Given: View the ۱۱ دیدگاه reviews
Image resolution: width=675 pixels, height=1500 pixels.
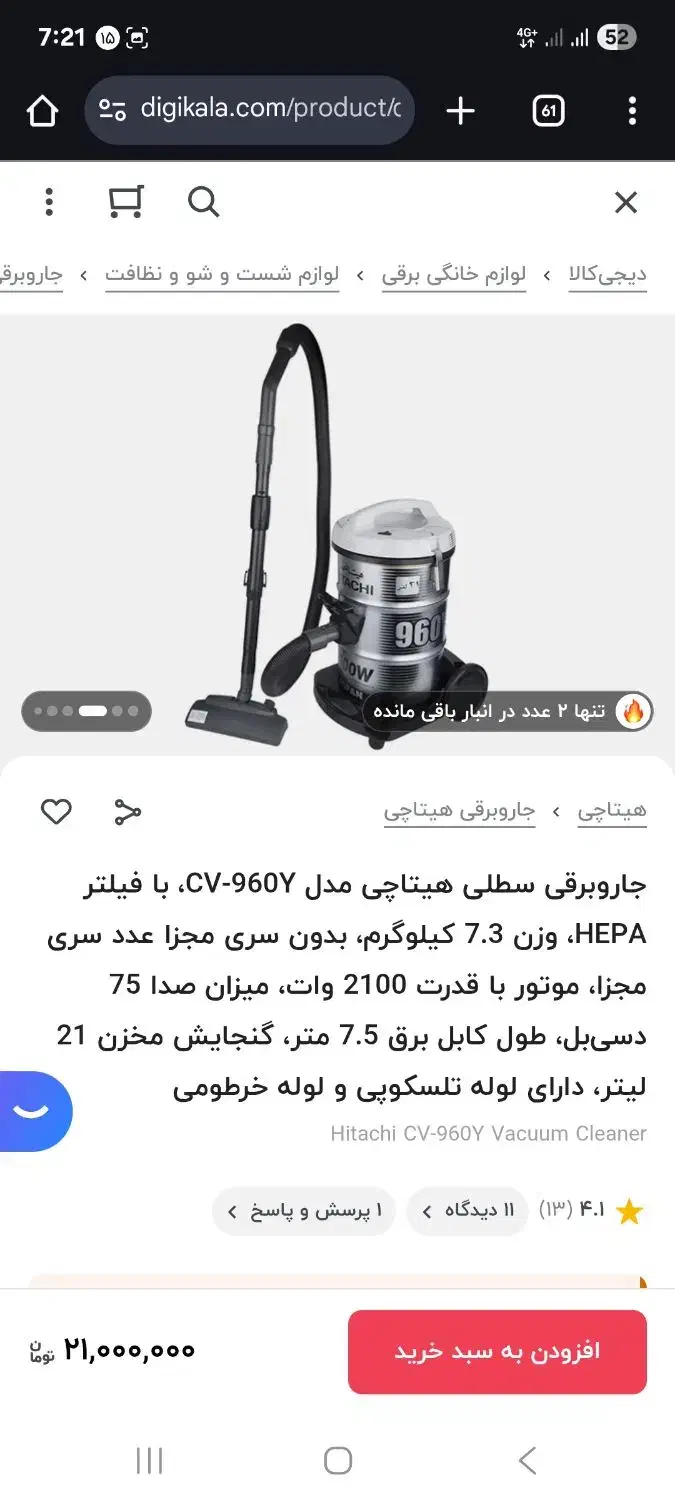Looking at the screenshot, I should click(468, 1211).
